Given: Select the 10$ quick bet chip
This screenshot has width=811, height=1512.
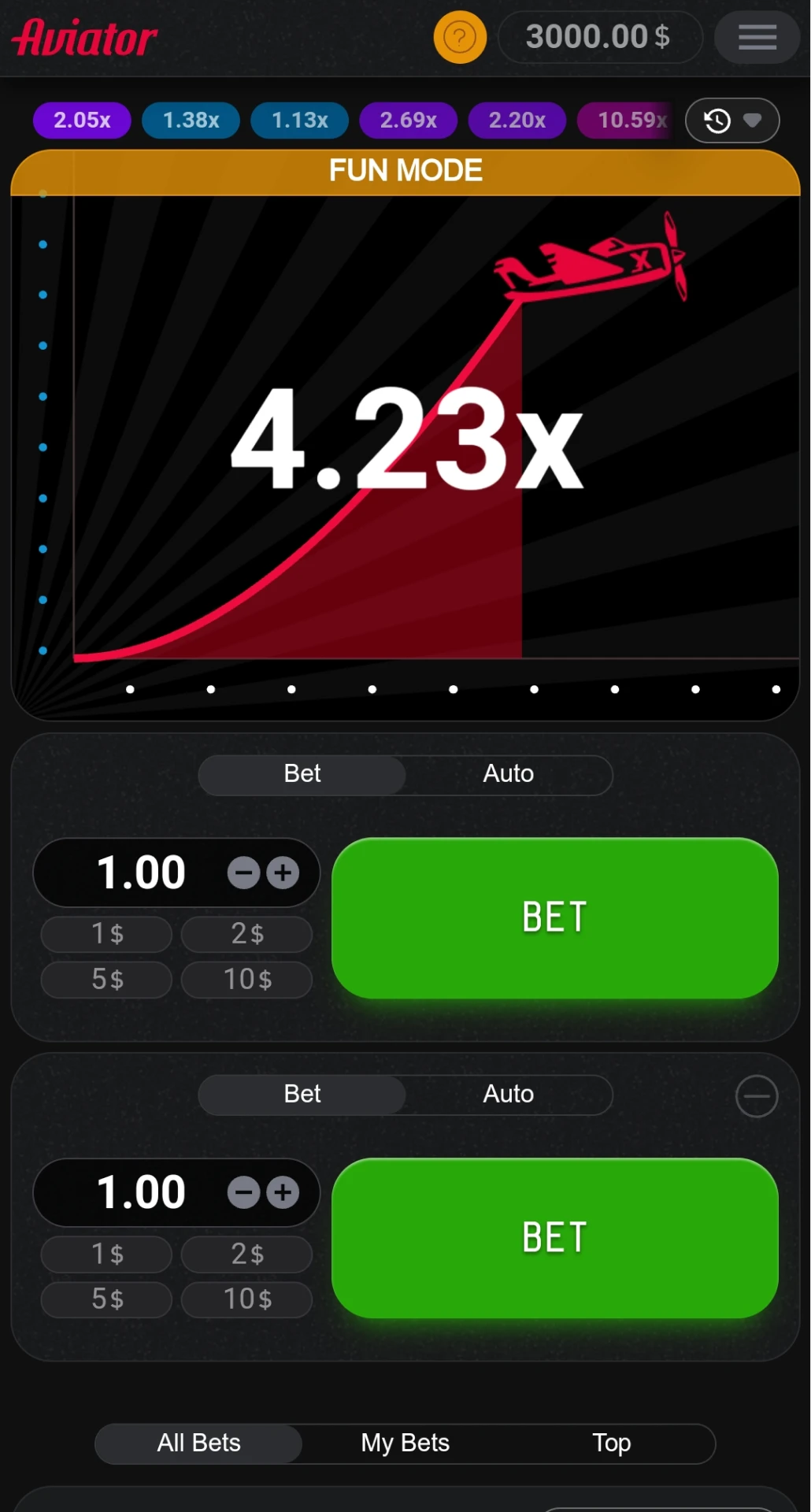Looking at the screenshot, I should point(246,979).
